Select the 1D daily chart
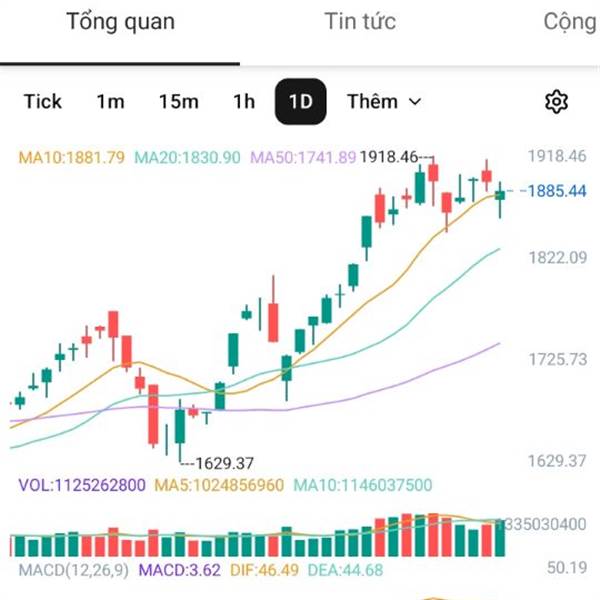This screenshot has height=600, width=600. 301,102
